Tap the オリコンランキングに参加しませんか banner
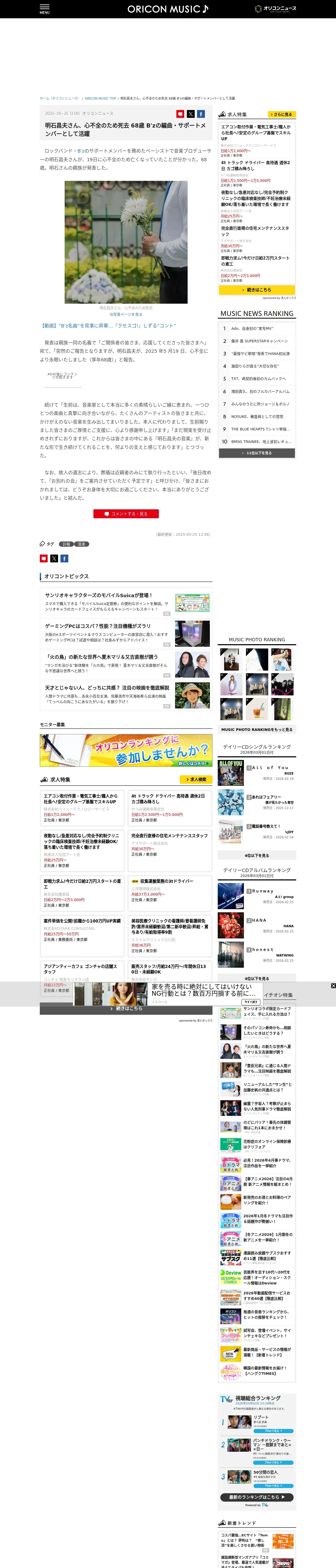336x1568 pixels. (126, 750)
